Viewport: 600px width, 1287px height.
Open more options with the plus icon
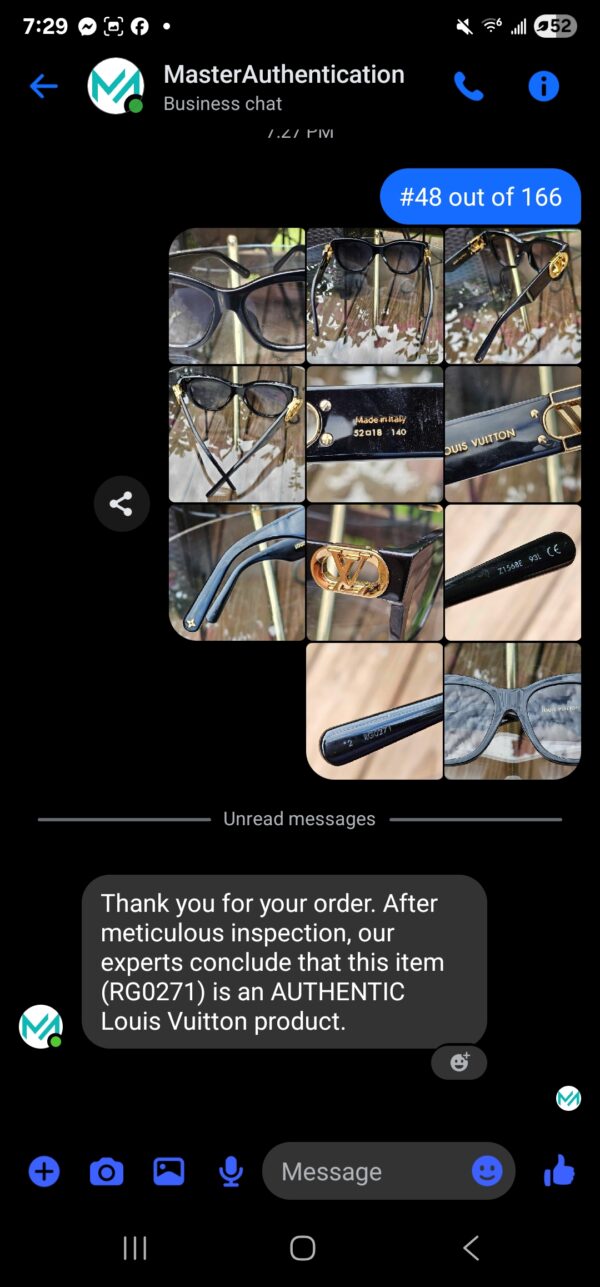click(x=44, y=1171)
